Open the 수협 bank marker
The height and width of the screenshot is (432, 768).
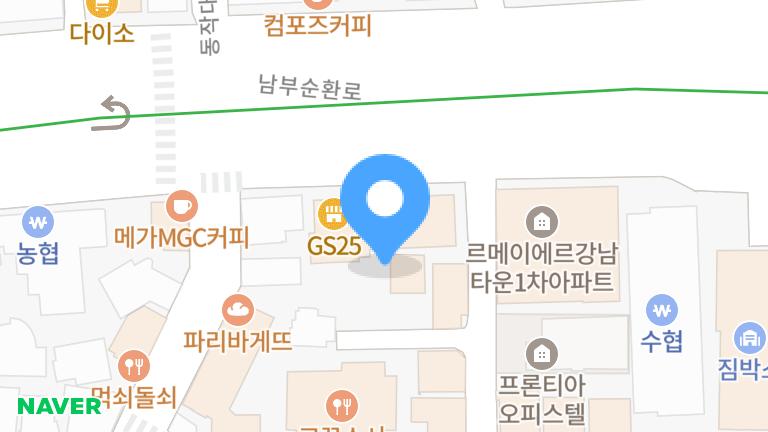point(661,309)
